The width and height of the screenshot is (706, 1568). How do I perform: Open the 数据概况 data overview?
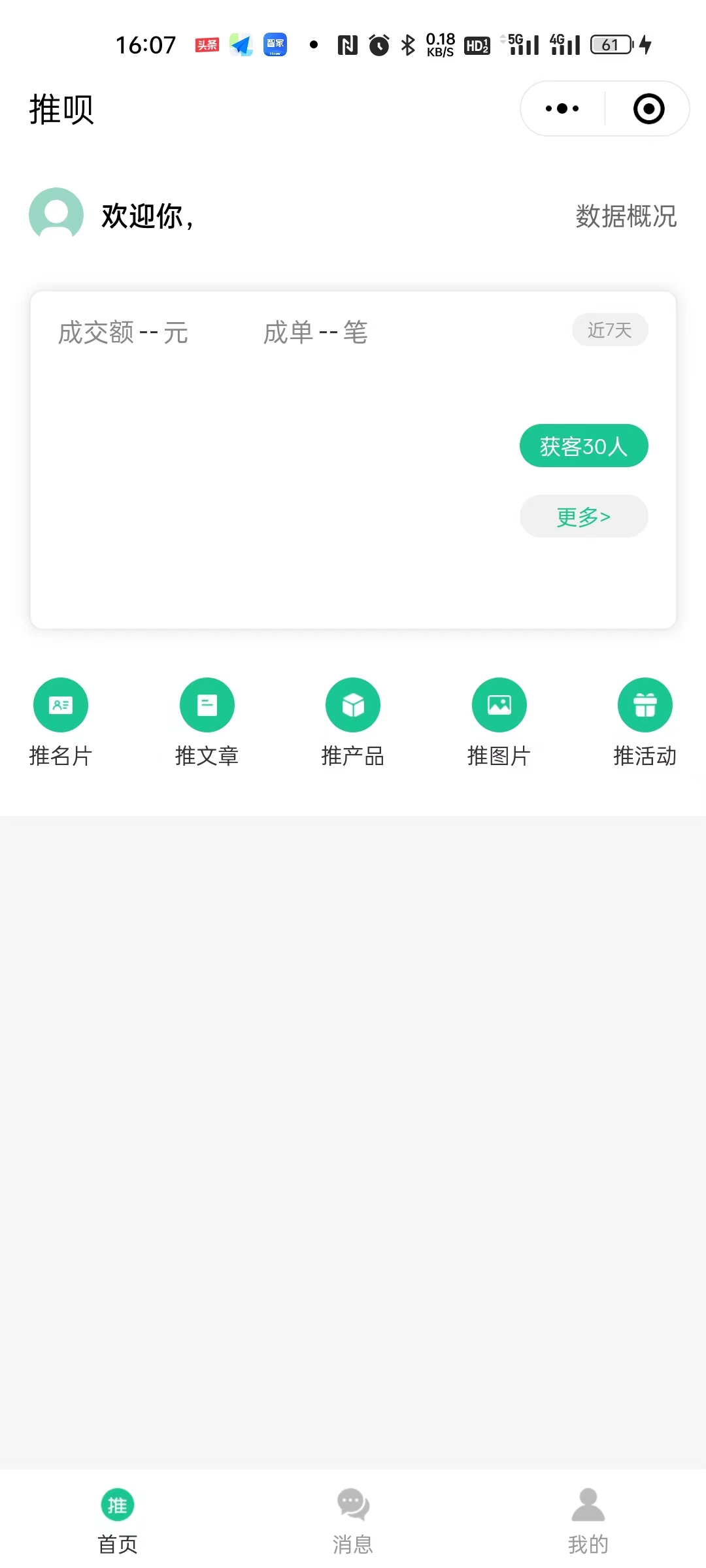[x=626, y=216]
